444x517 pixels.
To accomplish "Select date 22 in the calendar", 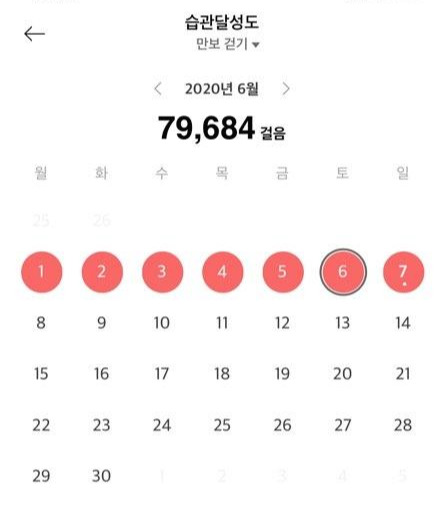I will click(41, 425).
